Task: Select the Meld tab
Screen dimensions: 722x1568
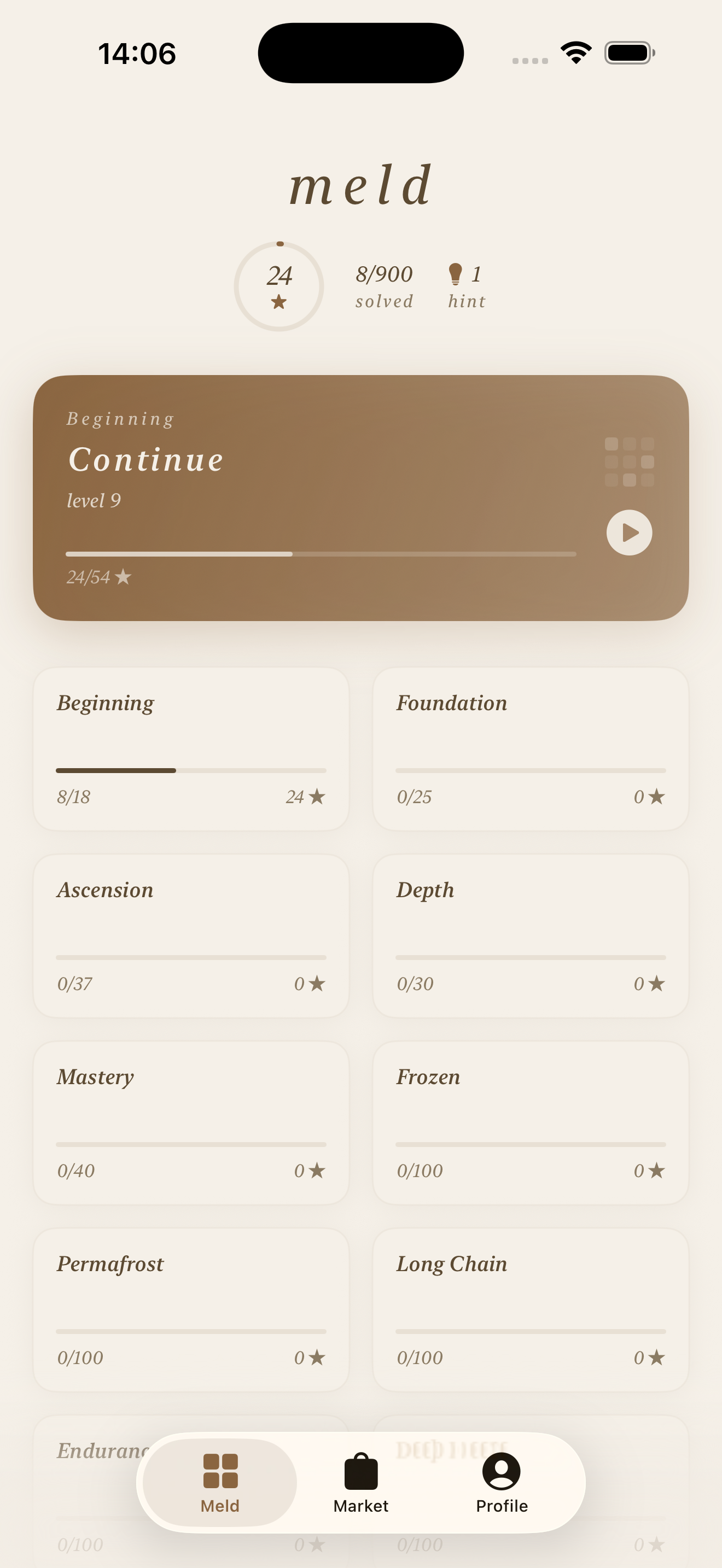Action: coord(220,1483)
